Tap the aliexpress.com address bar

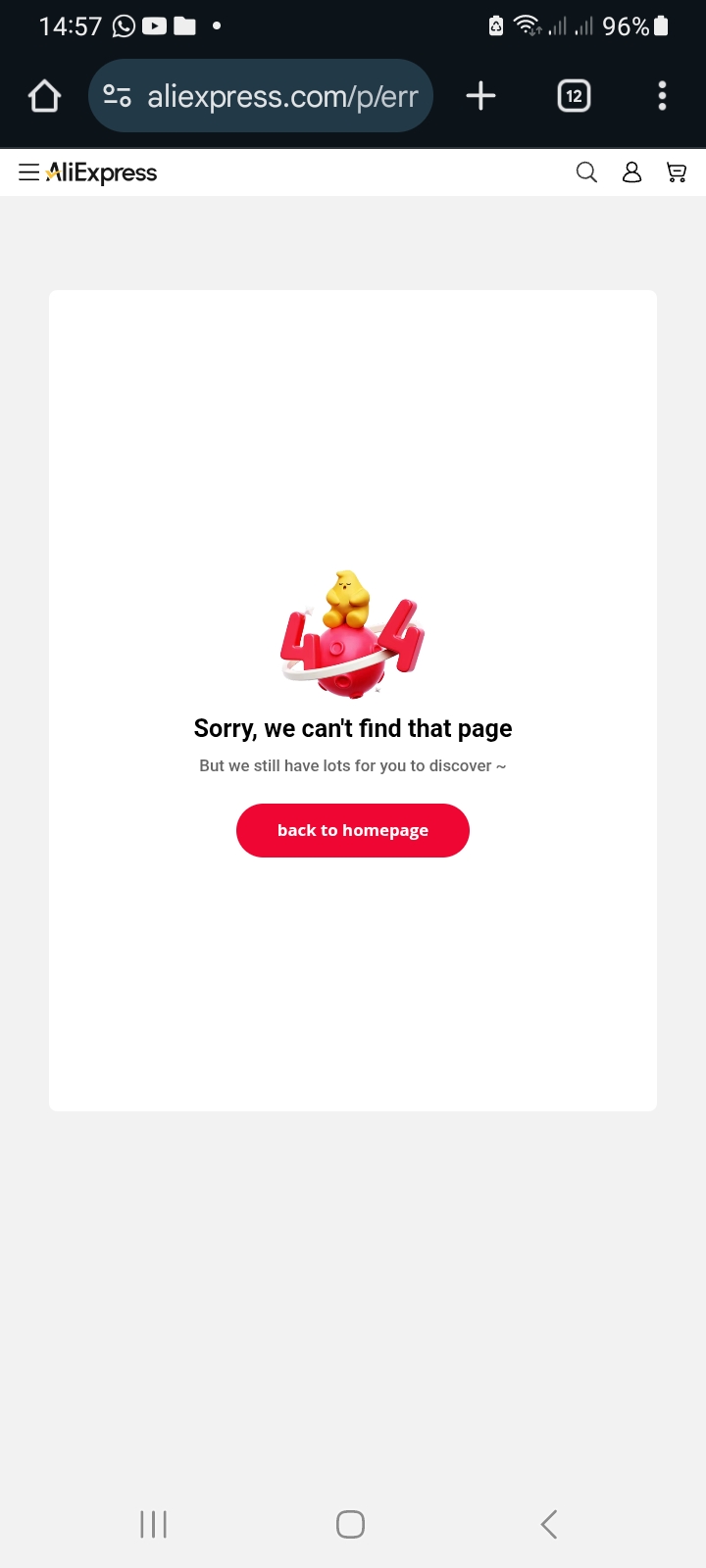tap(282, 96)
